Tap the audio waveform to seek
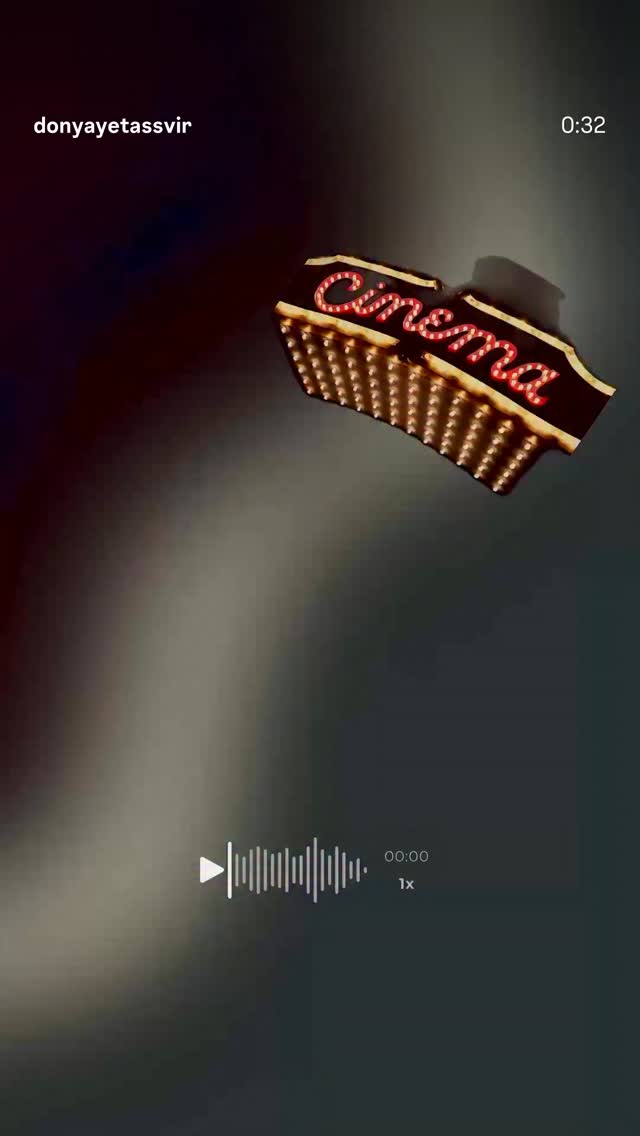This screenshot has width=640, height=1136. point(297,869)
